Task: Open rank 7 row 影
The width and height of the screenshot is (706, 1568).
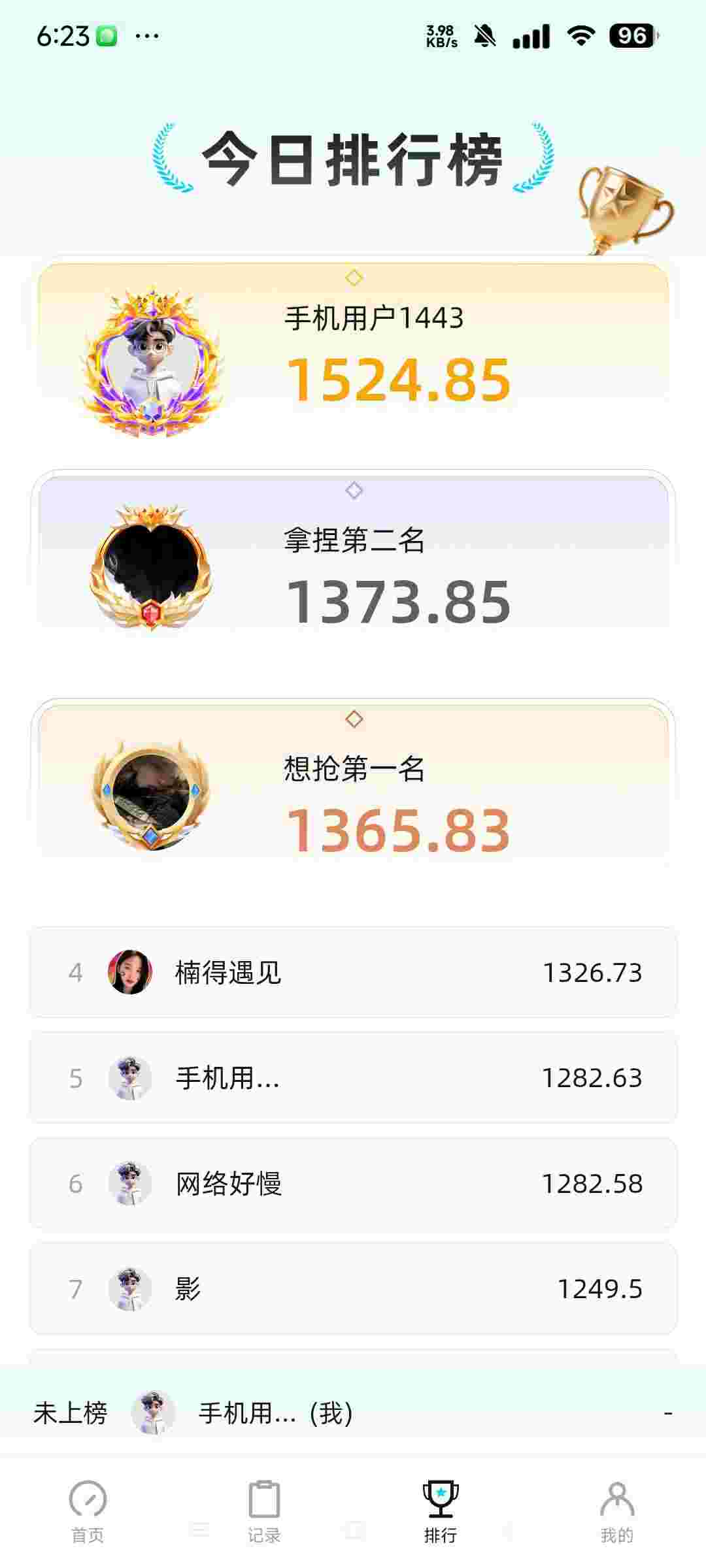Action: pyautogui.click(x=353, y=1288)
